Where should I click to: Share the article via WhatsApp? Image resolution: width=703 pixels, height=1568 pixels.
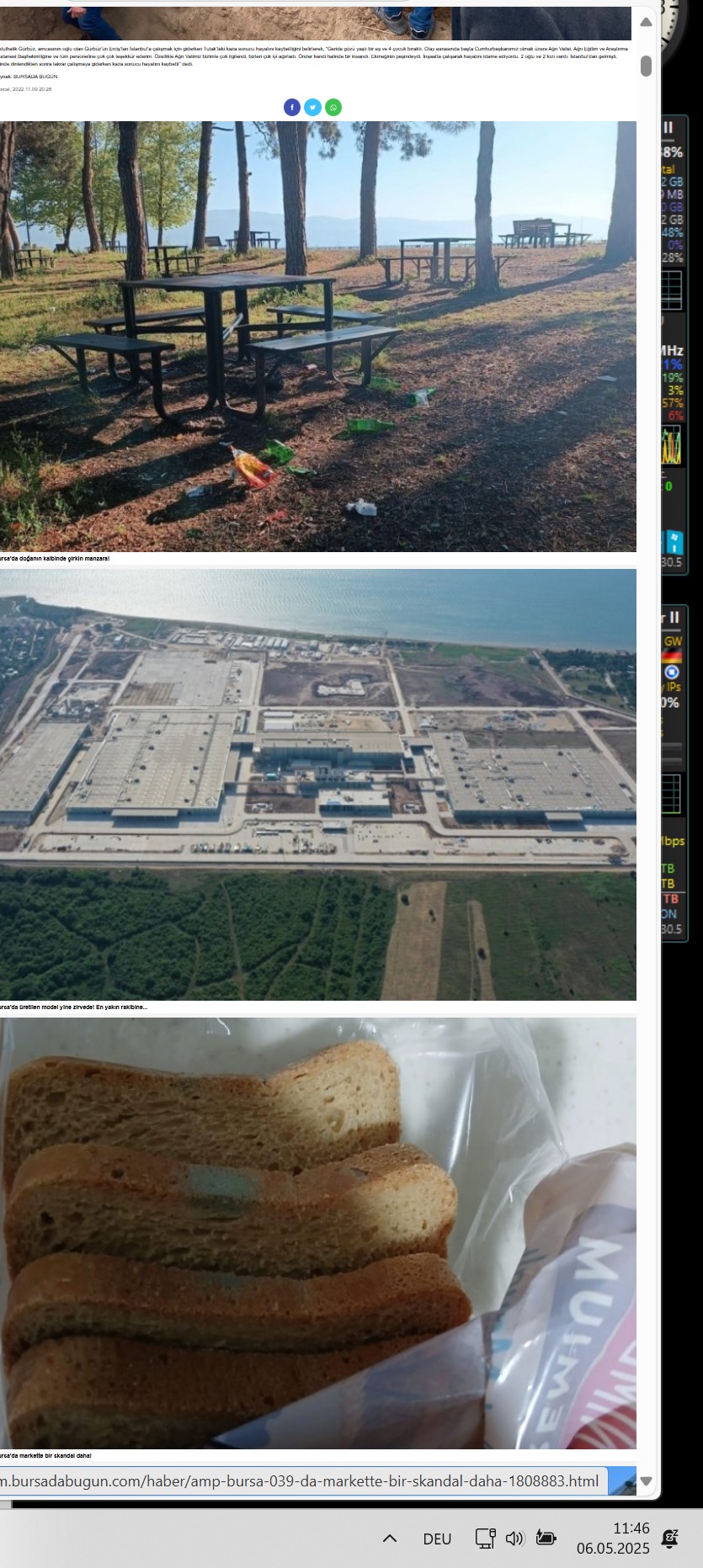coord(333,107)
